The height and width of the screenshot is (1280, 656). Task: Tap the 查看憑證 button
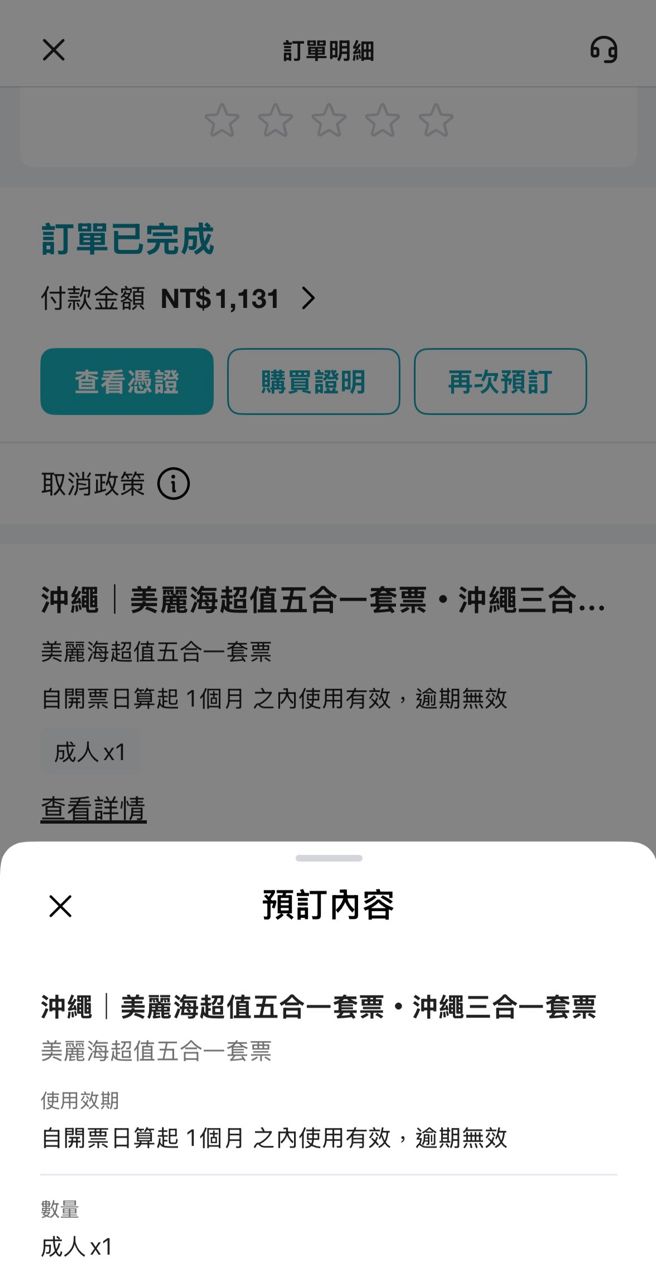pyautogui.click(x=127, y=381)
